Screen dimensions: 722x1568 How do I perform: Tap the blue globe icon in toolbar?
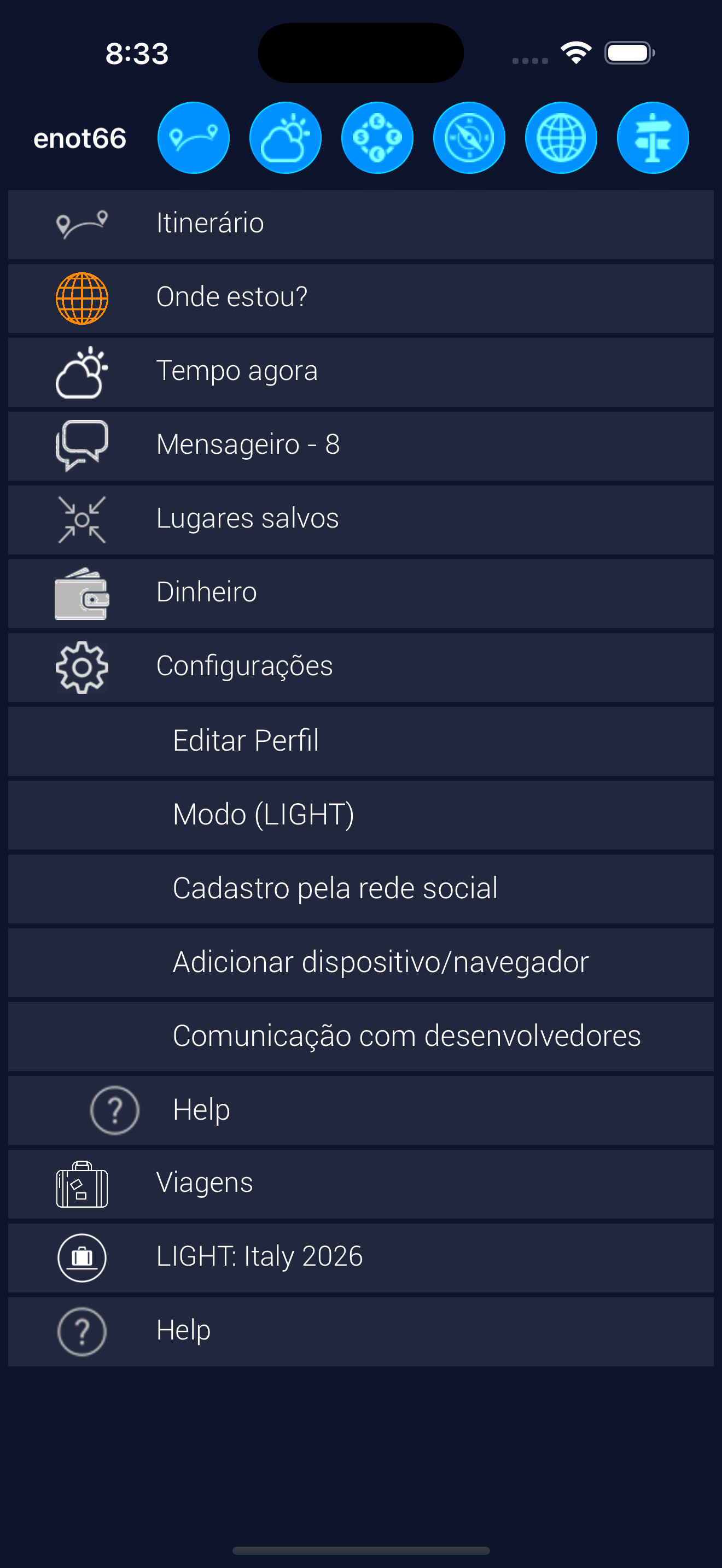561,138
